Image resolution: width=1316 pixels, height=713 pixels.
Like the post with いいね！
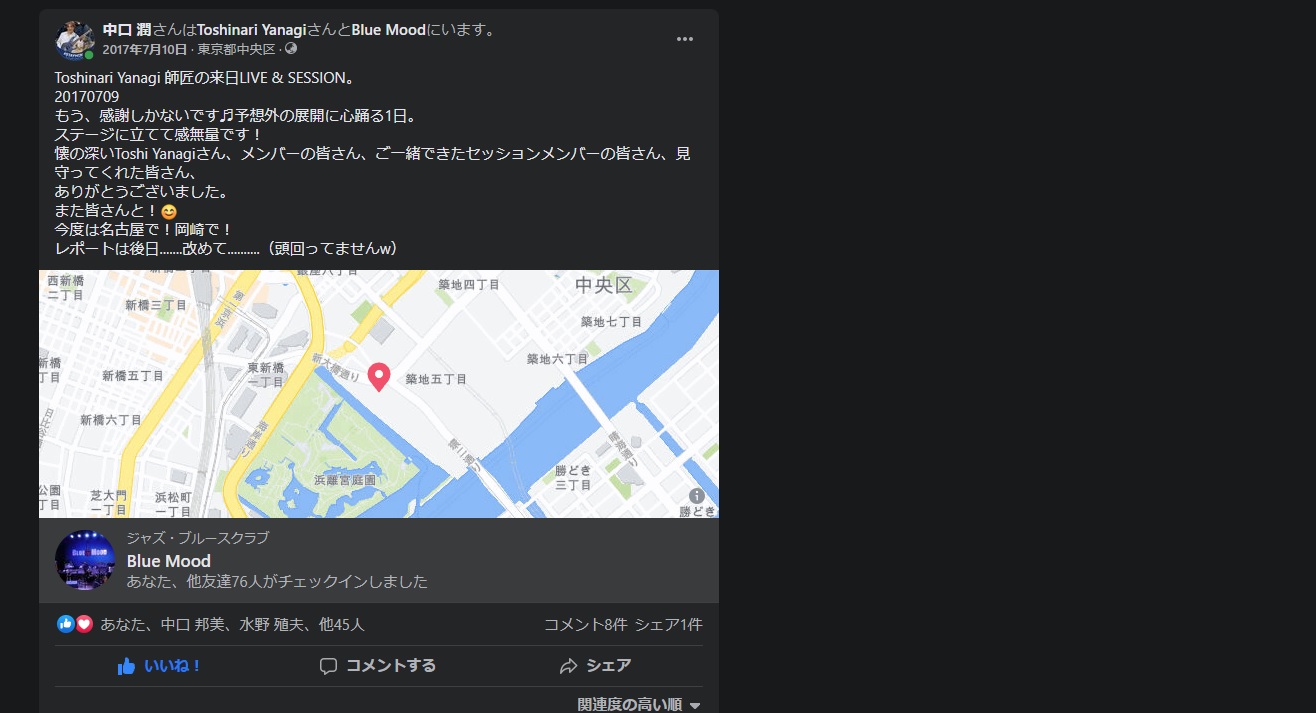(x=160, y=666)
